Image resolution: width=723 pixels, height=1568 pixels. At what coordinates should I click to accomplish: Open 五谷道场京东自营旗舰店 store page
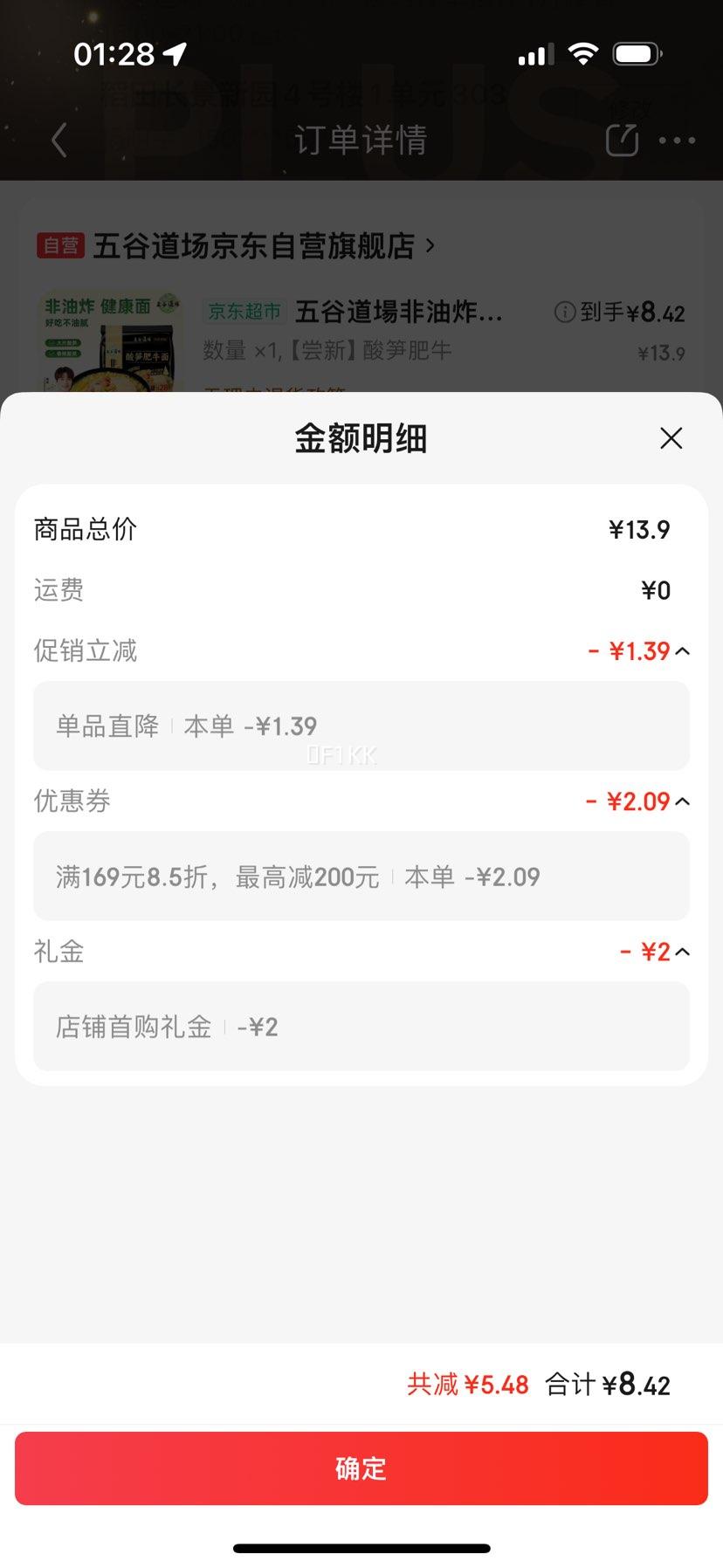[262, 246]
